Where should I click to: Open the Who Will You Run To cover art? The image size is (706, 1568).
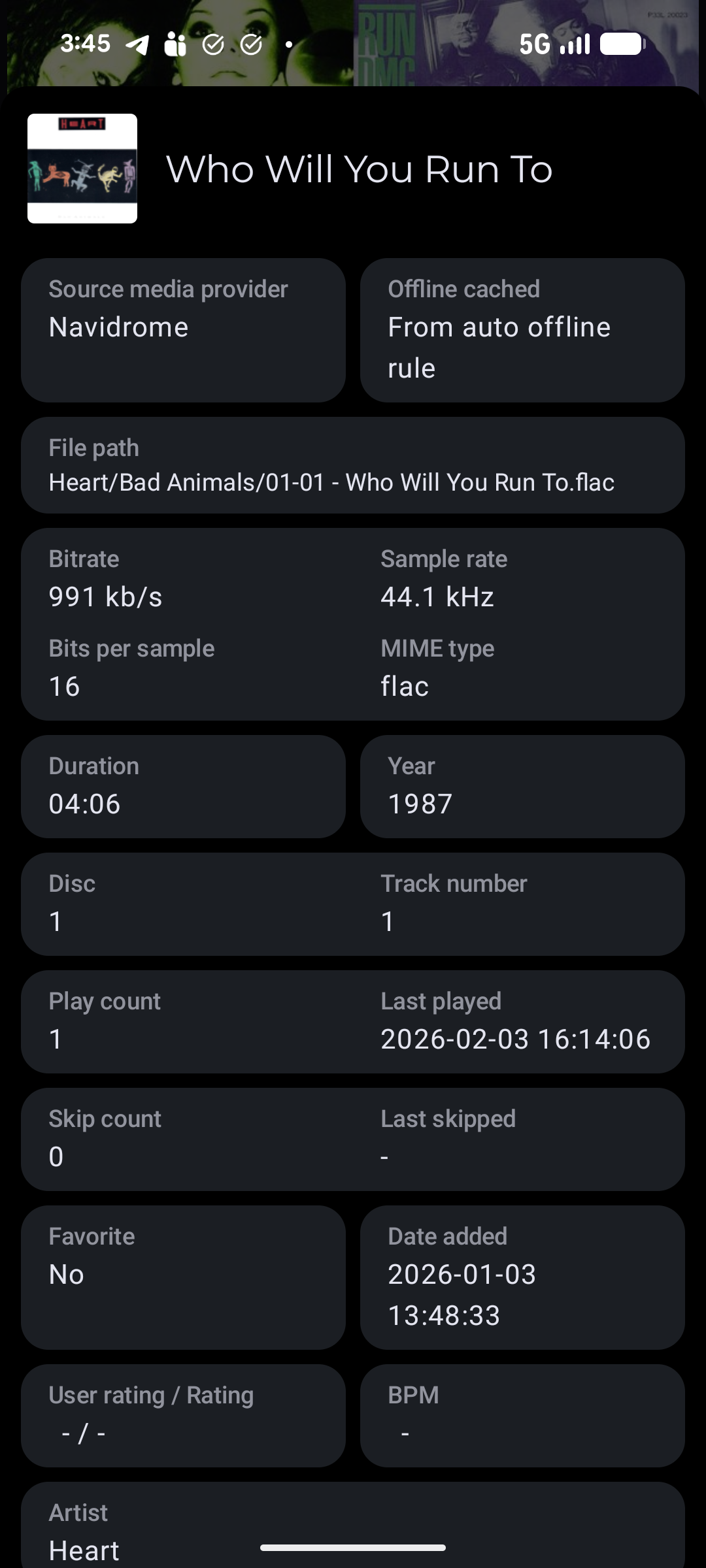click(x=82, y=169)
